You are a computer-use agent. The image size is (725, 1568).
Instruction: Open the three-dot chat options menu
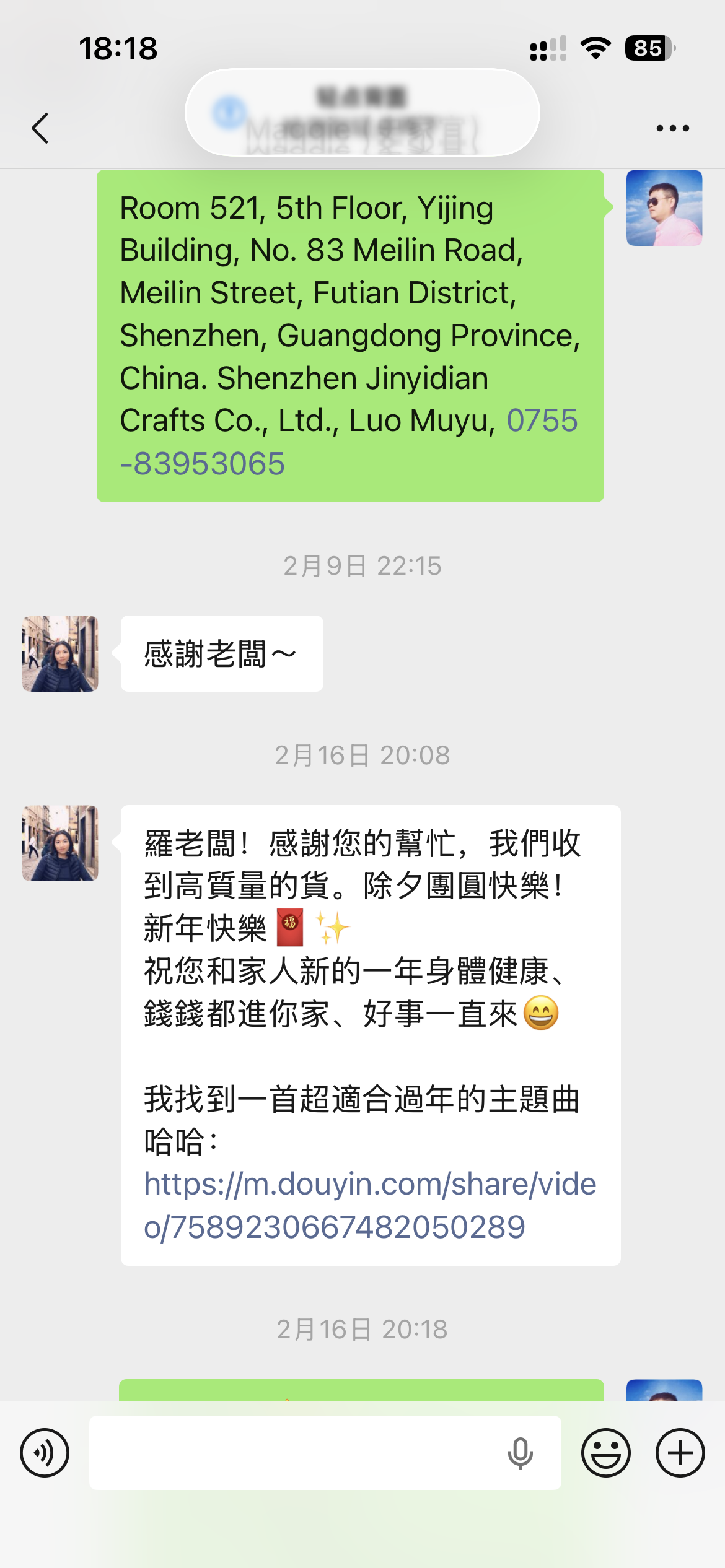pos(672,128)
